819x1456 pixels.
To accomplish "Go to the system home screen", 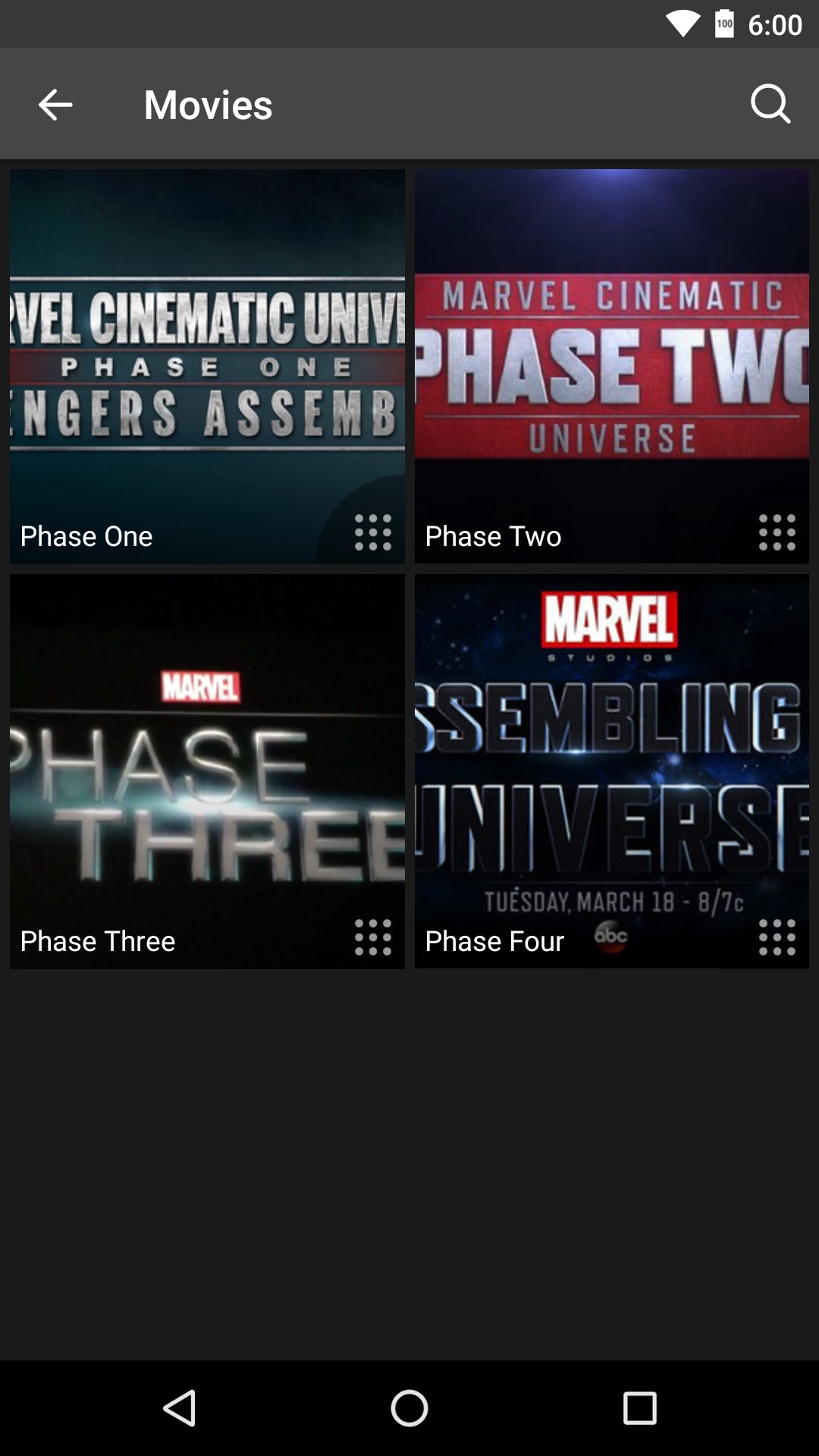I will pyautogui.click(x=409, y=1408).
